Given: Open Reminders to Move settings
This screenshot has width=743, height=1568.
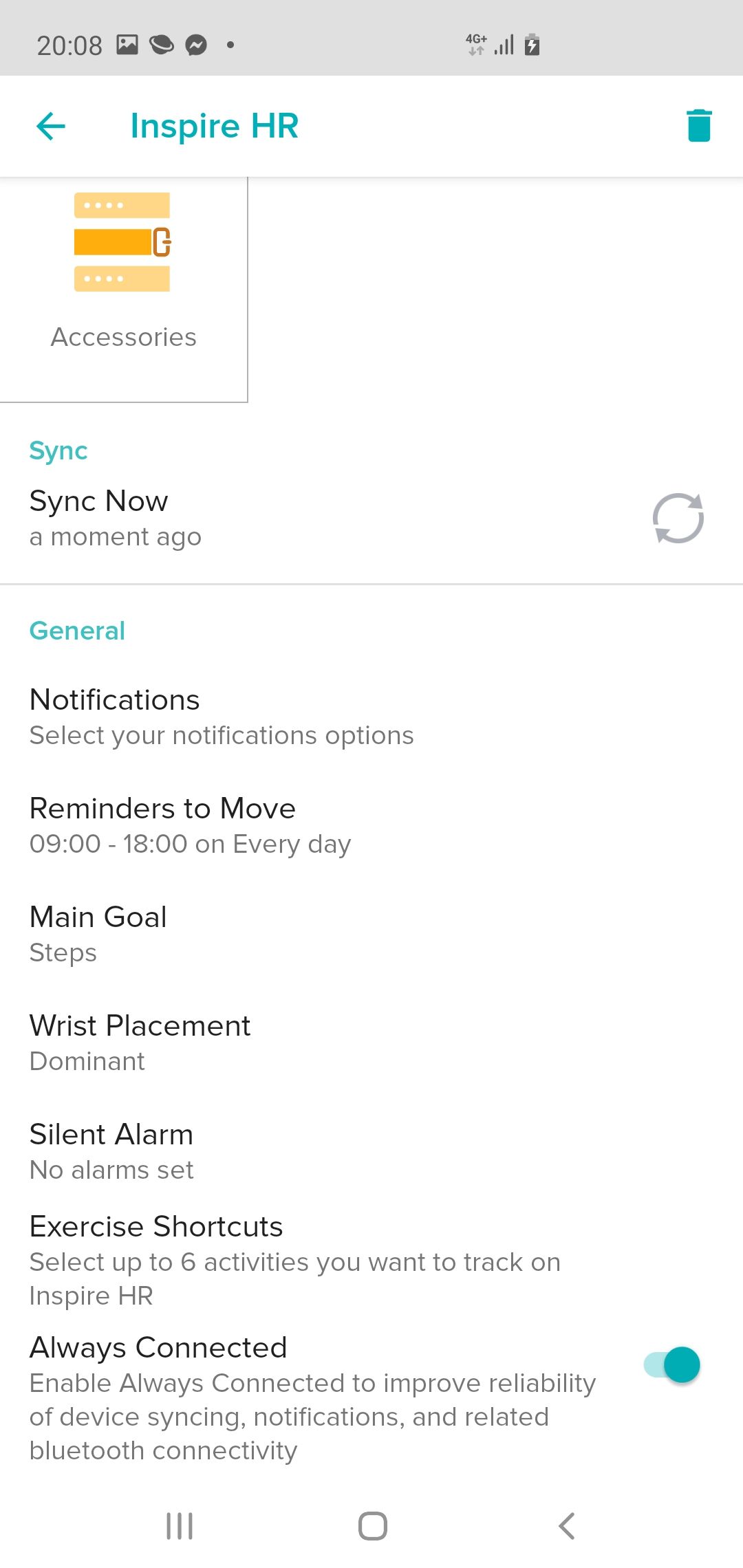Looking at the screenshot, I should click(x=371, y=825).
